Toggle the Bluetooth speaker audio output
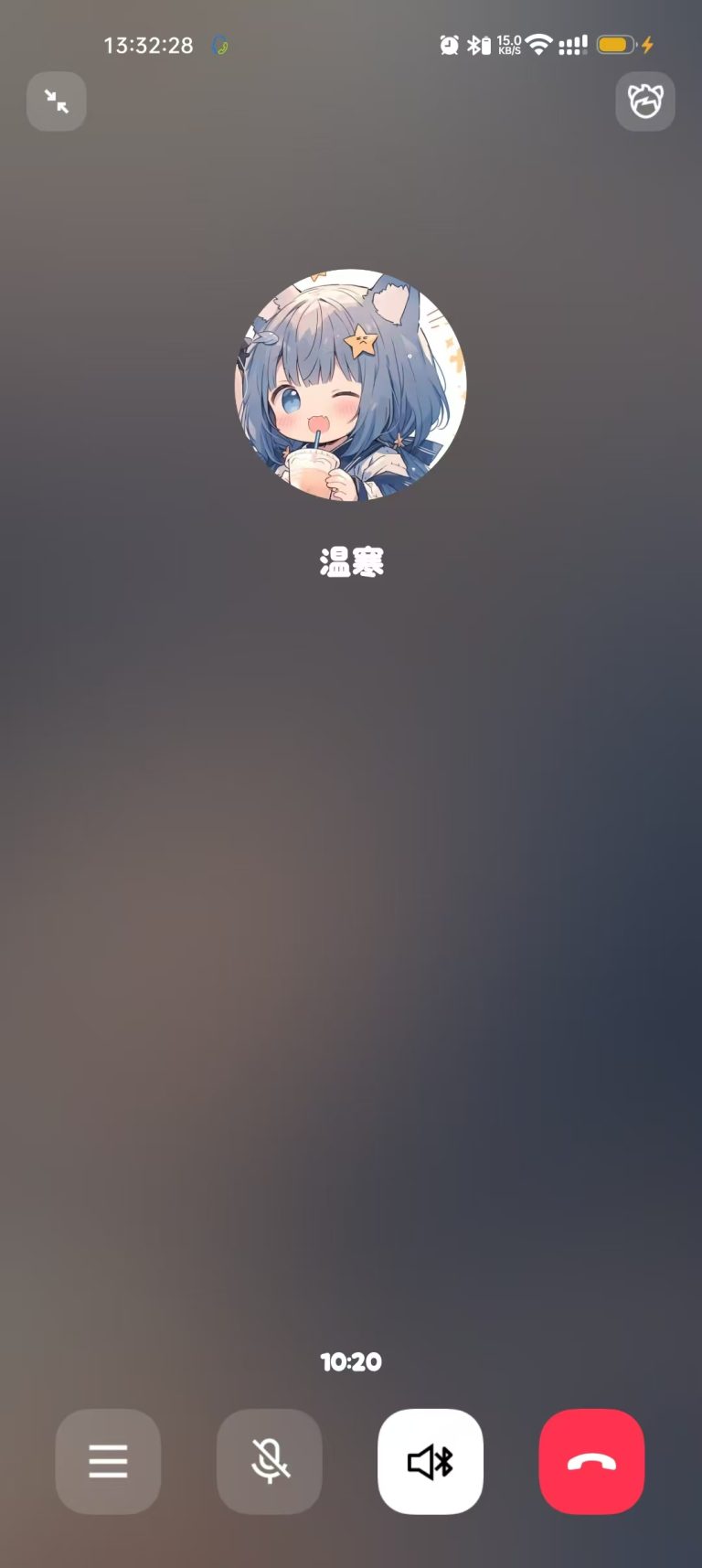Screen dimensions: 702x1568 (431, 1460)
